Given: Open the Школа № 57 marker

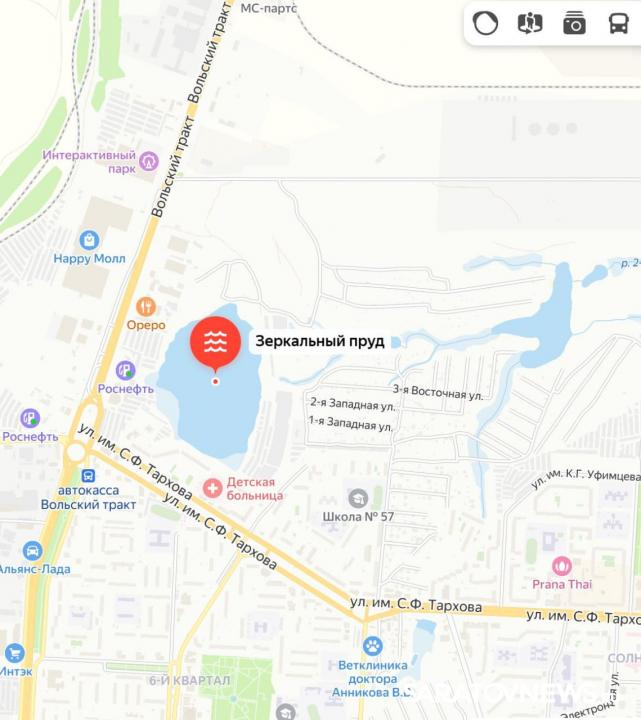Looking at the screenshot, I should [358, 497].
